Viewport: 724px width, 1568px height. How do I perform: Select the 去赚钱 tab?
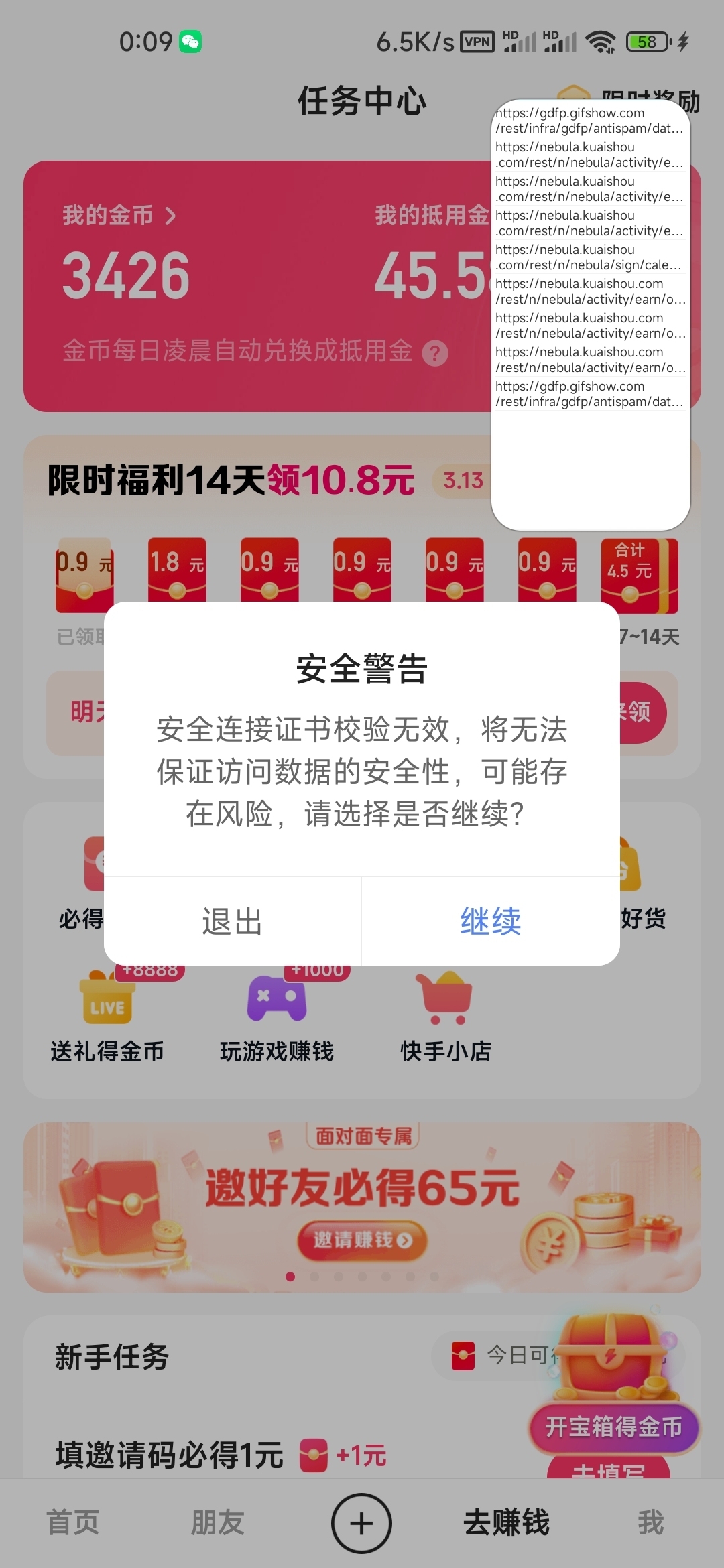[506, 1522]
